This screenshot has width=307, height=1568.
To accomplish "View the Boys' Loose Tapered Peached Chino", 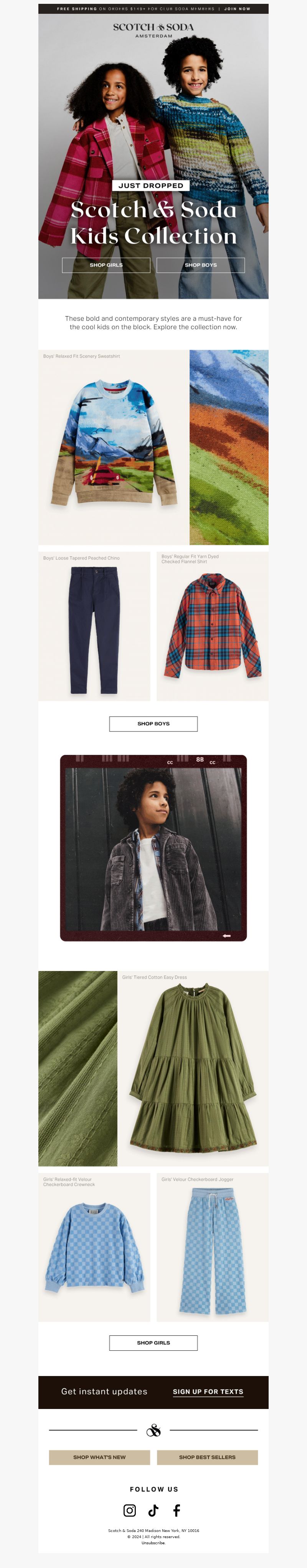I will coord(94,627).
